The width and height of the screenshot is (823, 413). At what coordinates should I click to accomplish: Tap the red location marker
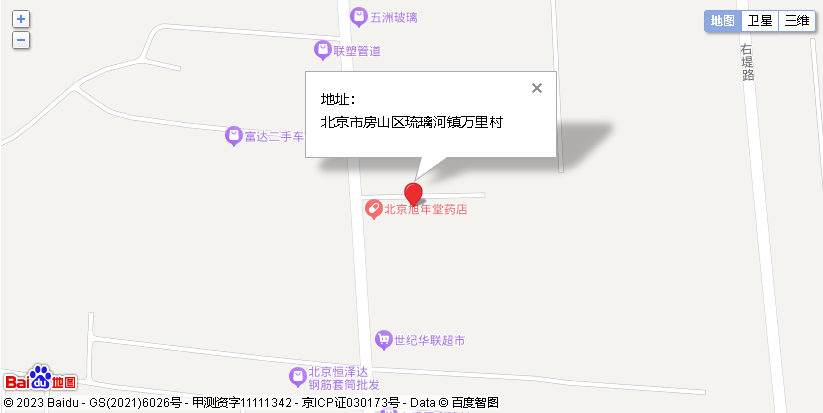pos(413,193)
